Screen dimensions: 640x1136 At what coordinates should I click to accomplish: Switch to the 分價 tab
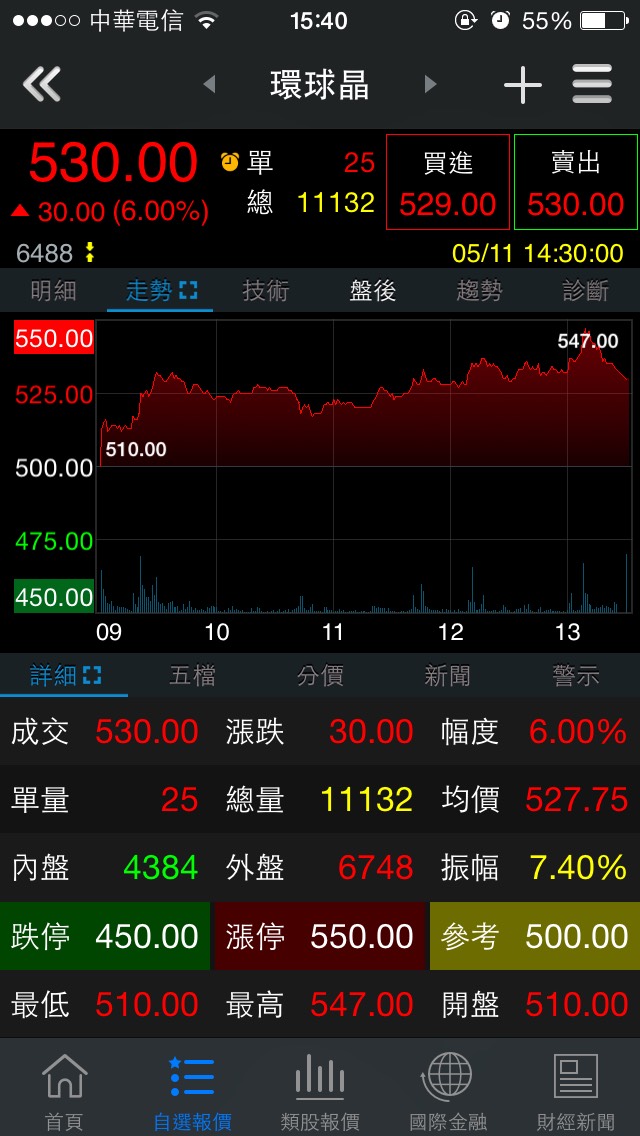[x=320, y=676]
